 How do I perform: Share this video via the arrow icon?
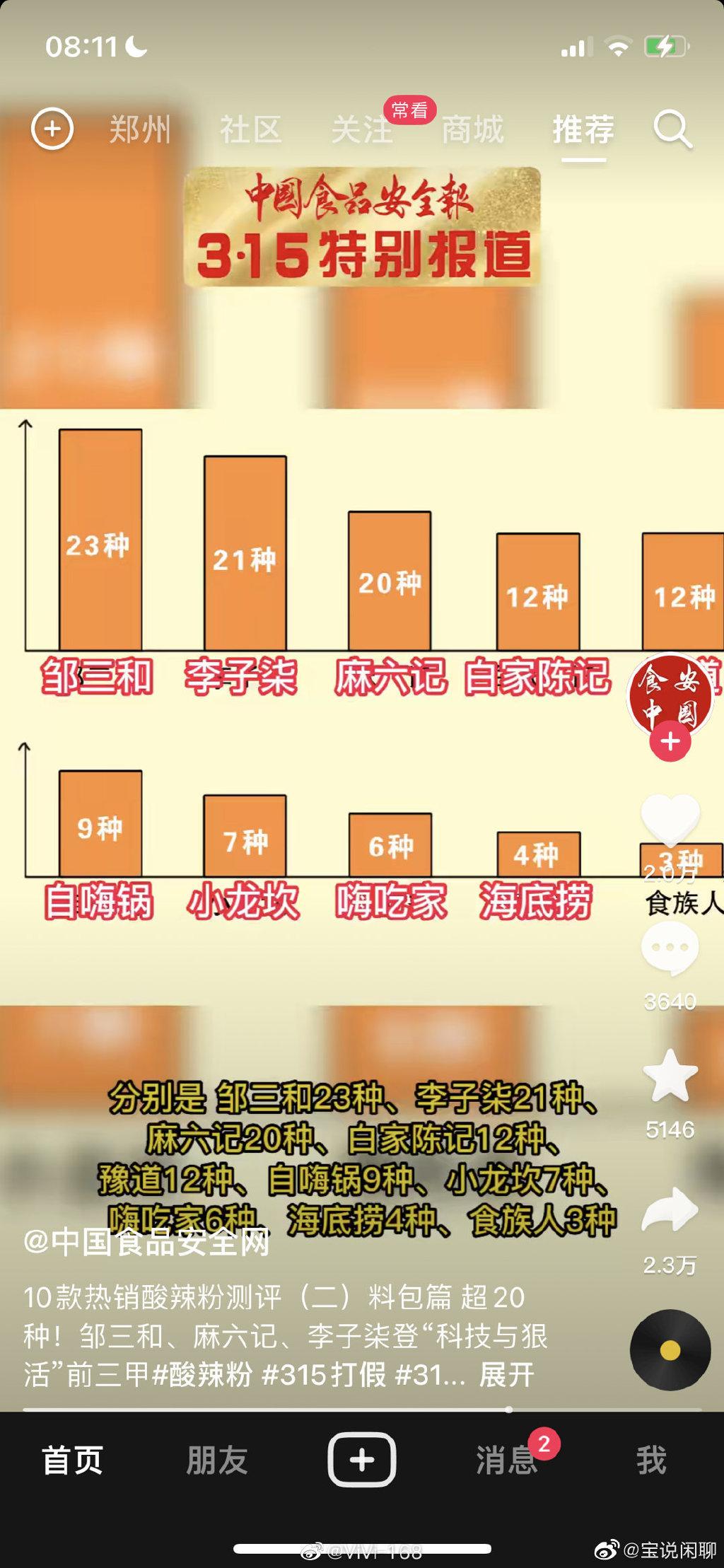point(670,1209)
